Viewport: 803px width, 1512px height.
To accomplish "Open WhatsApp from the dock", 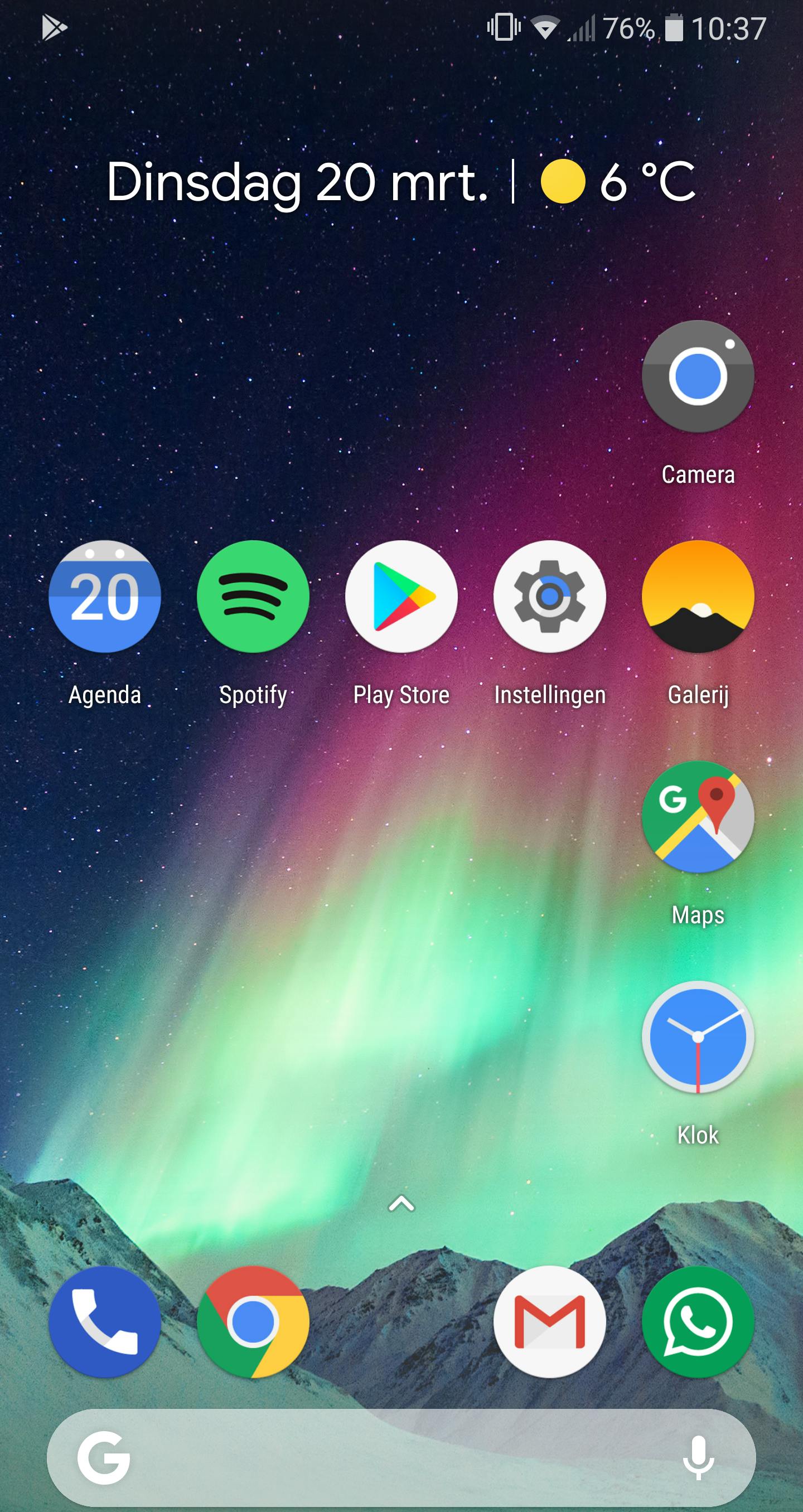I will pyautogui.click(x=698, y=1322).
